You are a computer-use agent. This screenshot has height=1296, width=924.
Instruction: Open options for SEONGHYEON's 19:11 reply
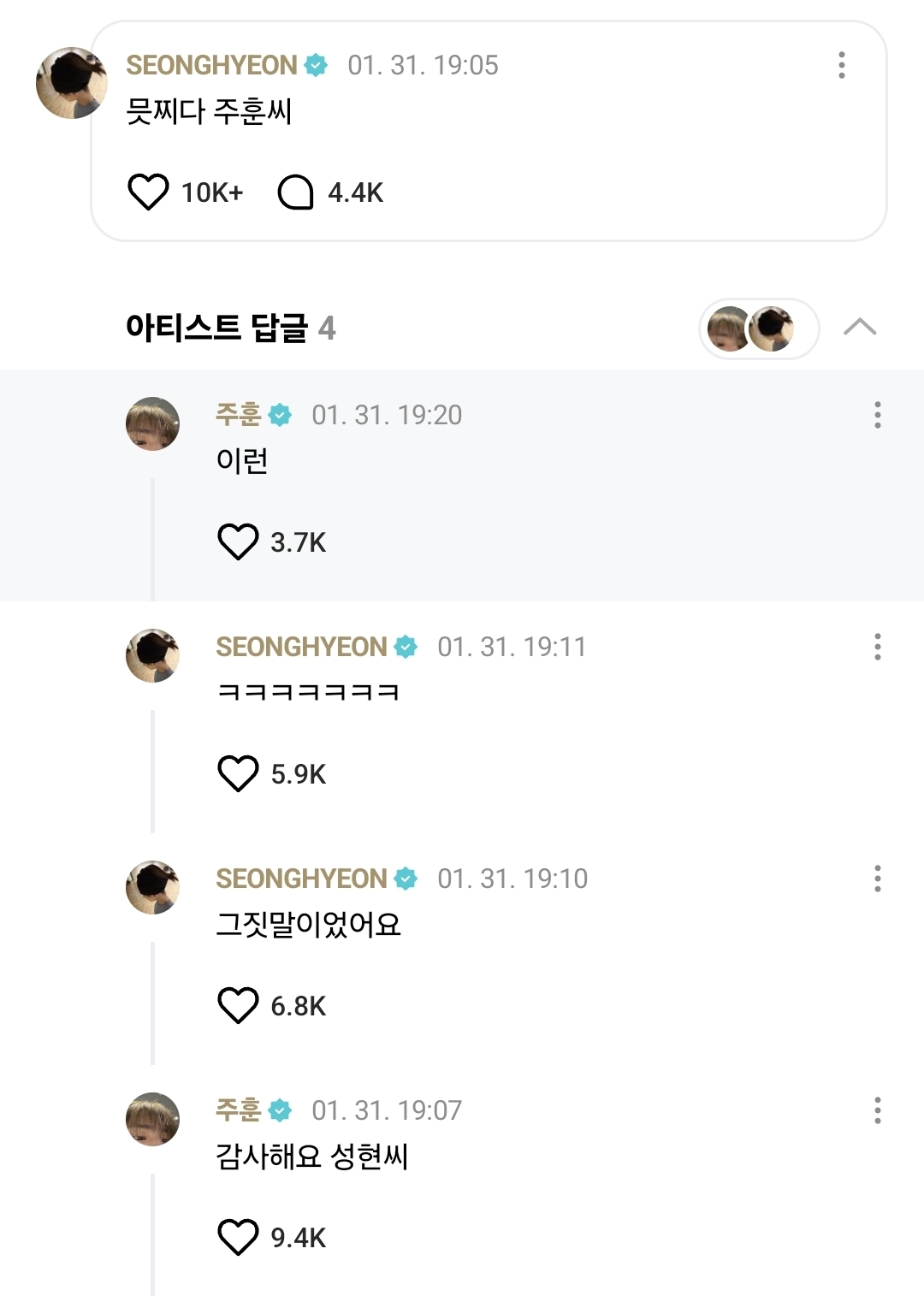coord(877,647)
